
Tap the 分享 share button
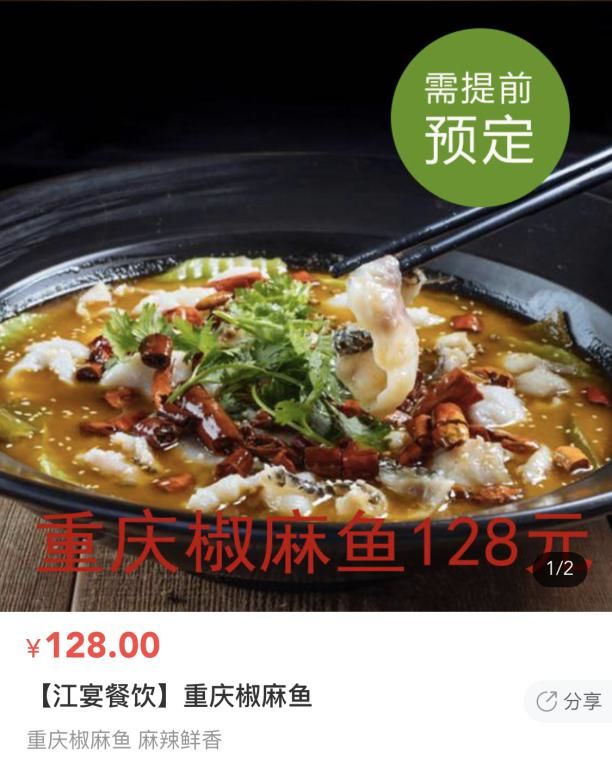pos(570,701)
